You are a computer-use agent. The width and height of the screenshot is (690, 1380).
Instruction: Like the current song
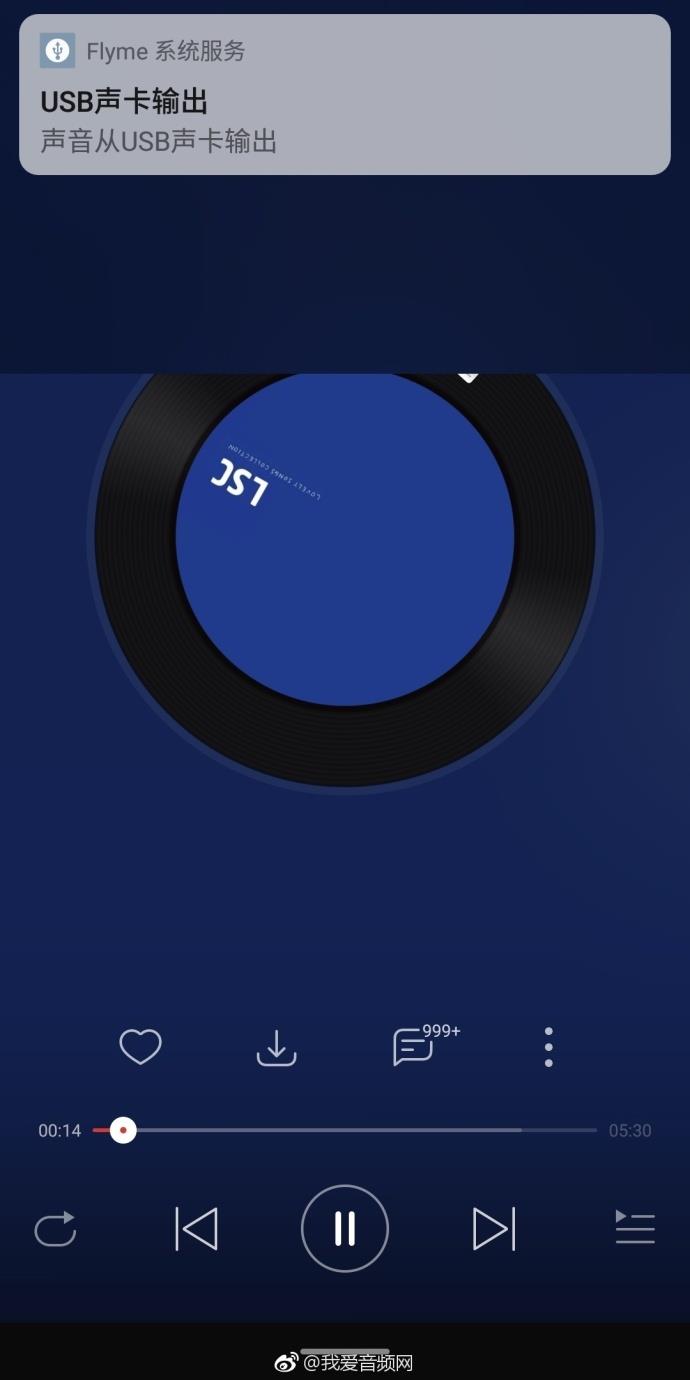[x=140, y=1047]
